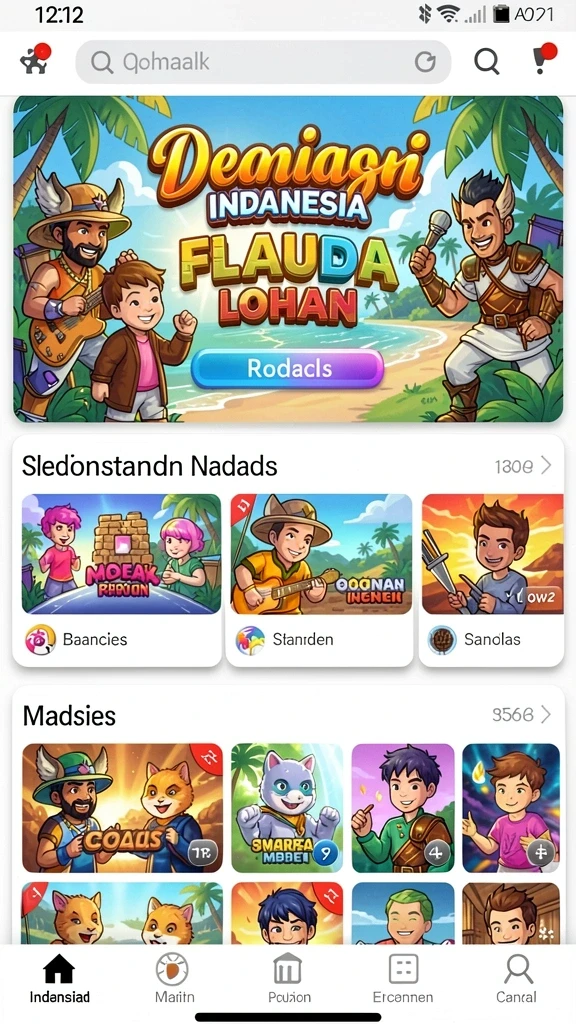The height and width of the screenshot is (1024, 576).
Task: Switch to the Maritn tab
Action: [174, 978]
